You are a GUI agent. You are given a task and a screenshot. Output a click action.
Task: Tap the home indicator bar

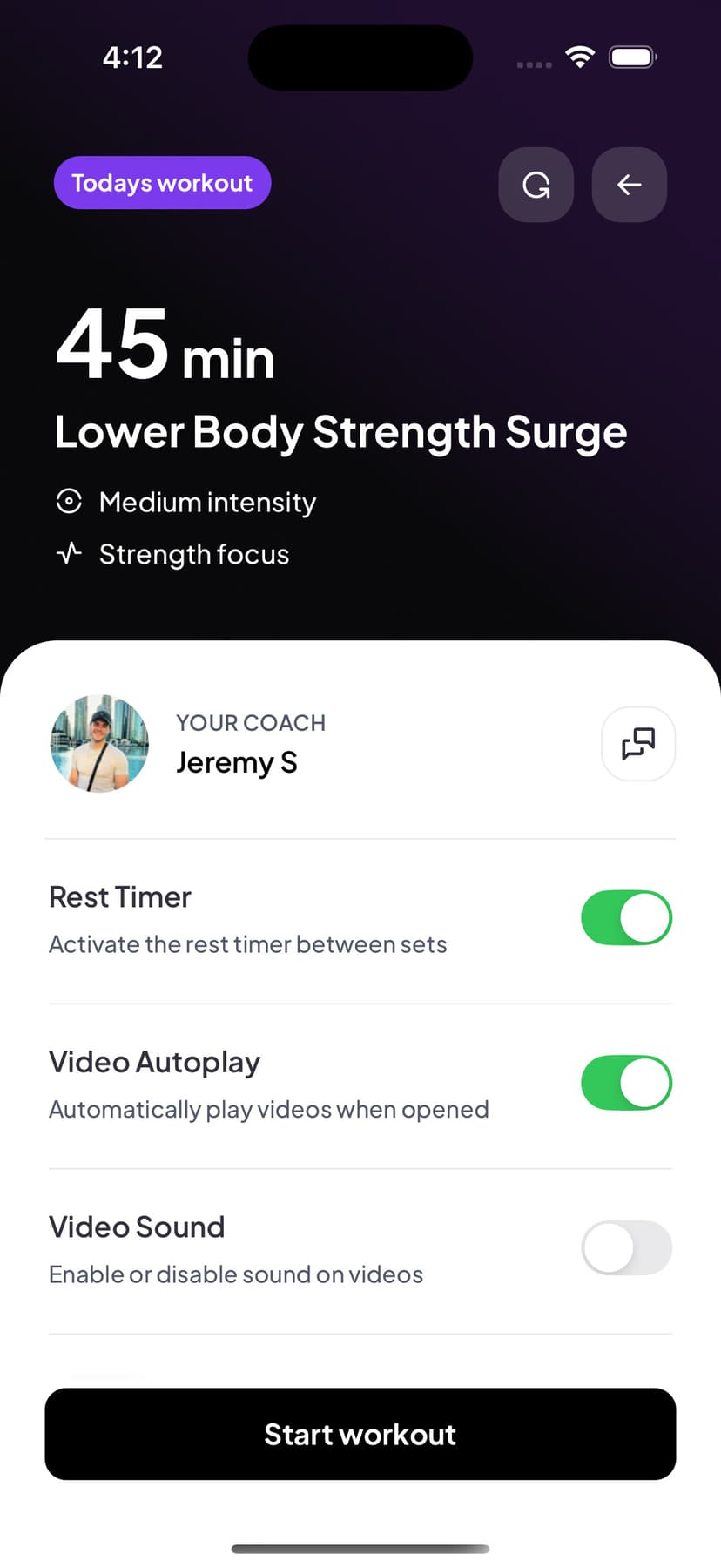pos(360,1549)
